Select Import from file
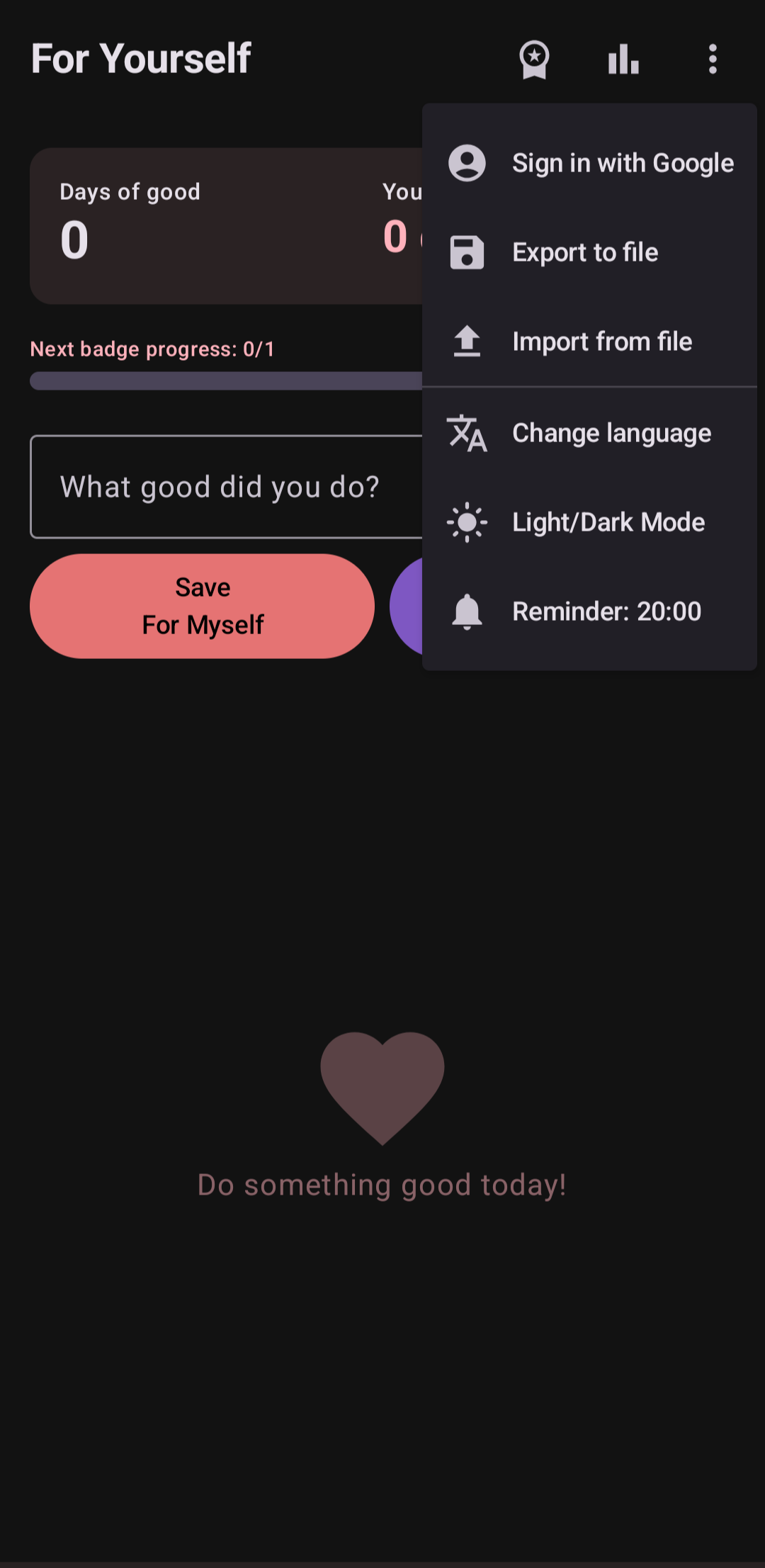This screenshot has width=765, height=1568. coord(589,342)
